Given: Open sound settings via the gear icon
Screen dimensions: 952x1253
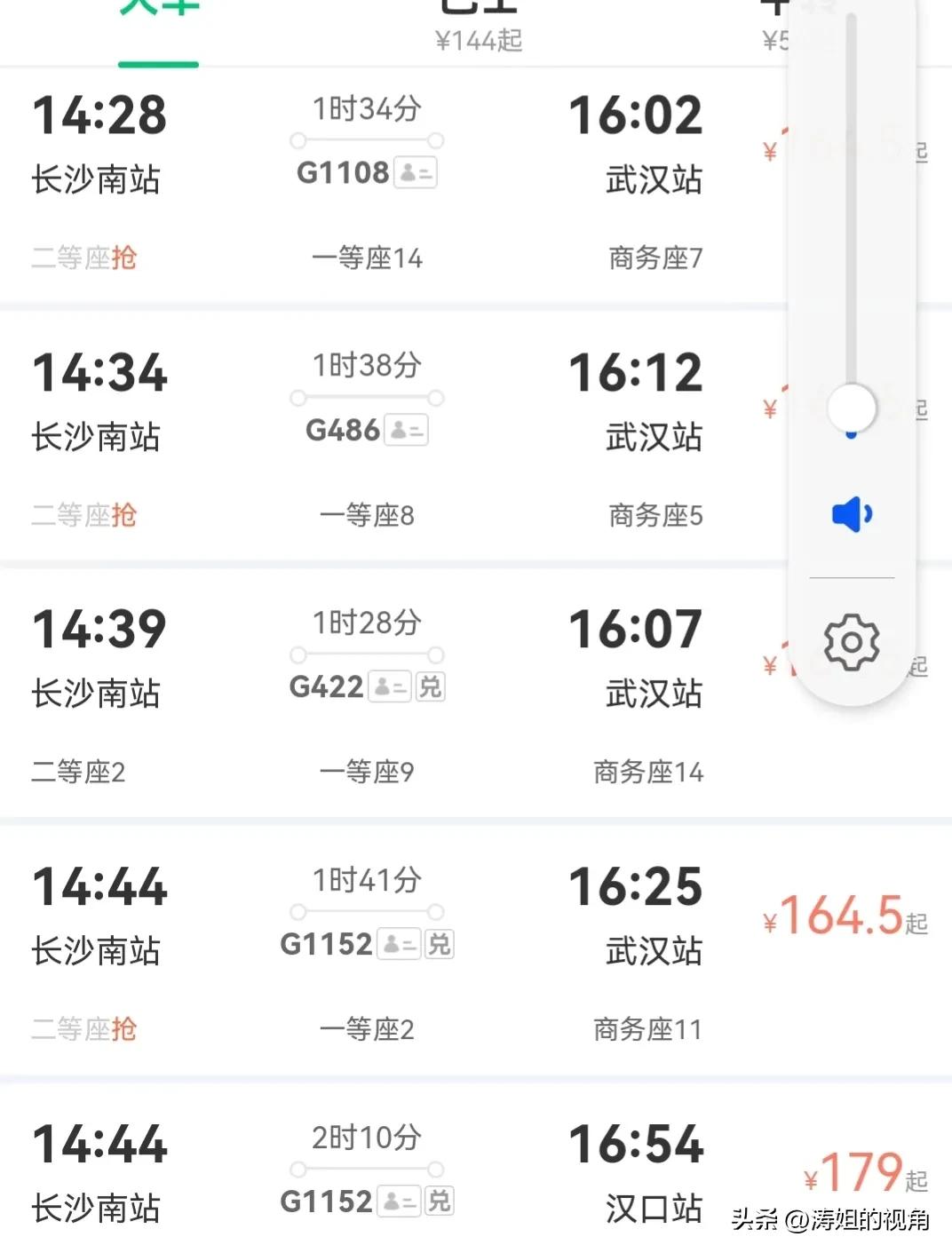Looking at the screenshot, I should (852, 641).
